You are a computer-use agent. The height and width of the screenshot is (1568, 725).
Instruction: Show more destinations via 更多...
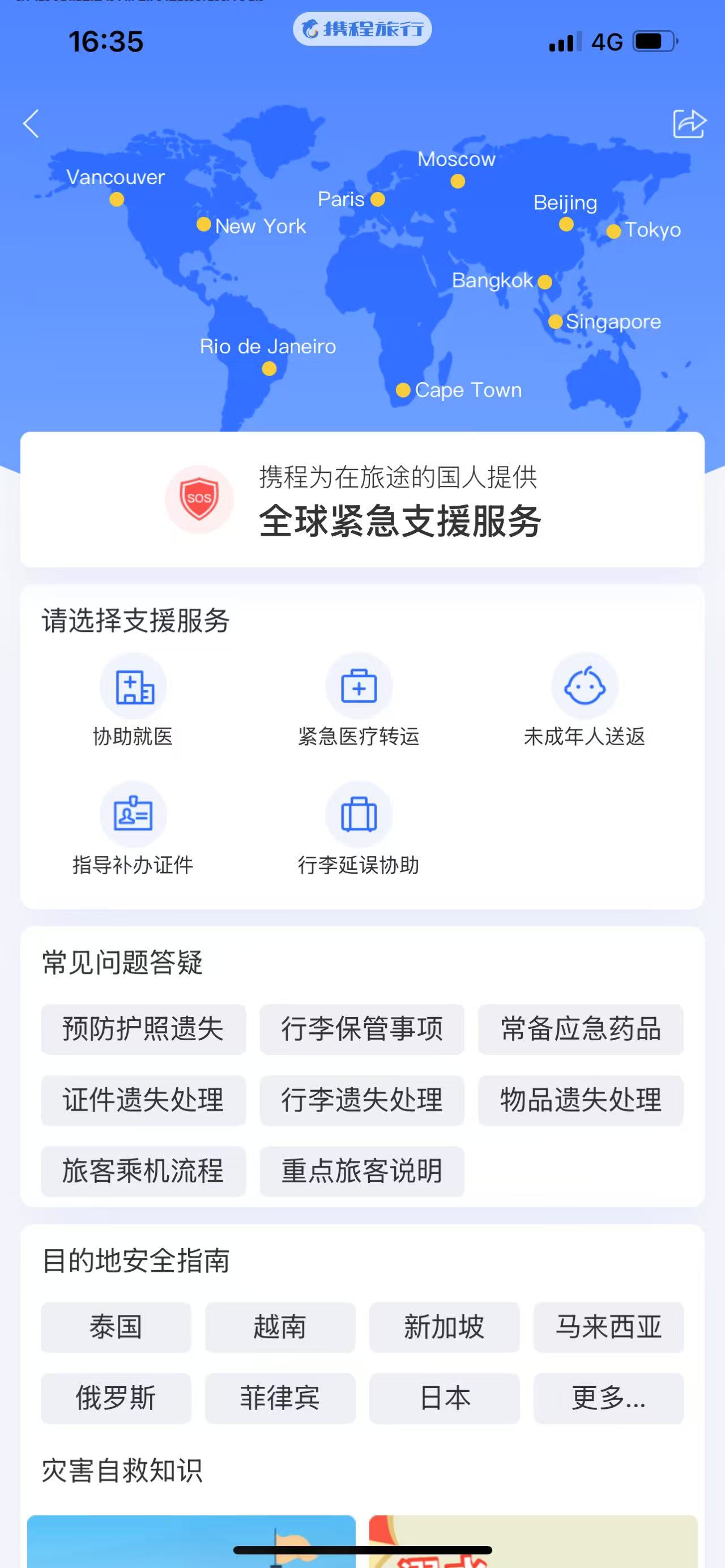(608, 1398)
